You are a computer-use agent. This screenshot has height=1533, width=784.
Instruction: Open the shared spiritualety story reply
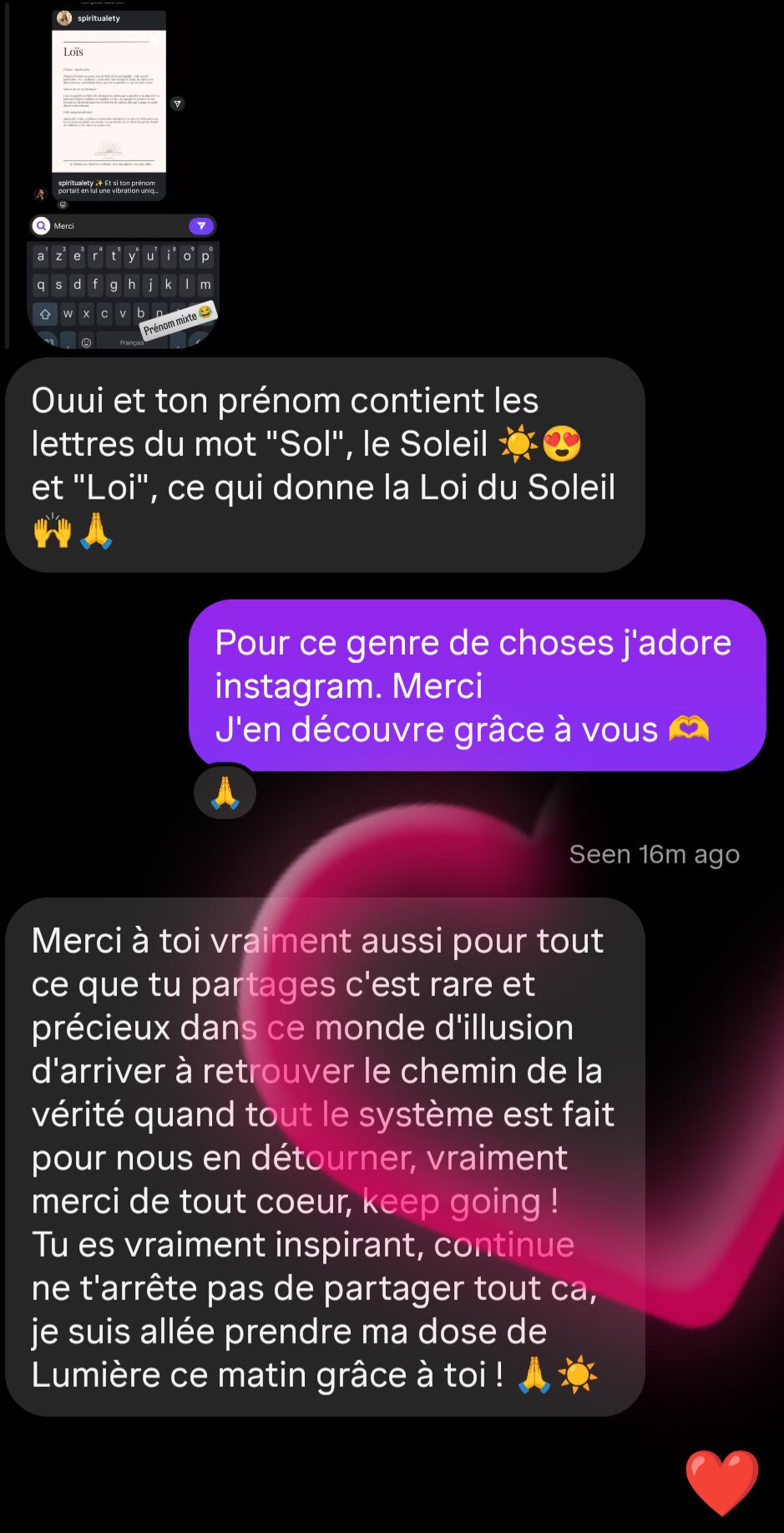(109, 104)
